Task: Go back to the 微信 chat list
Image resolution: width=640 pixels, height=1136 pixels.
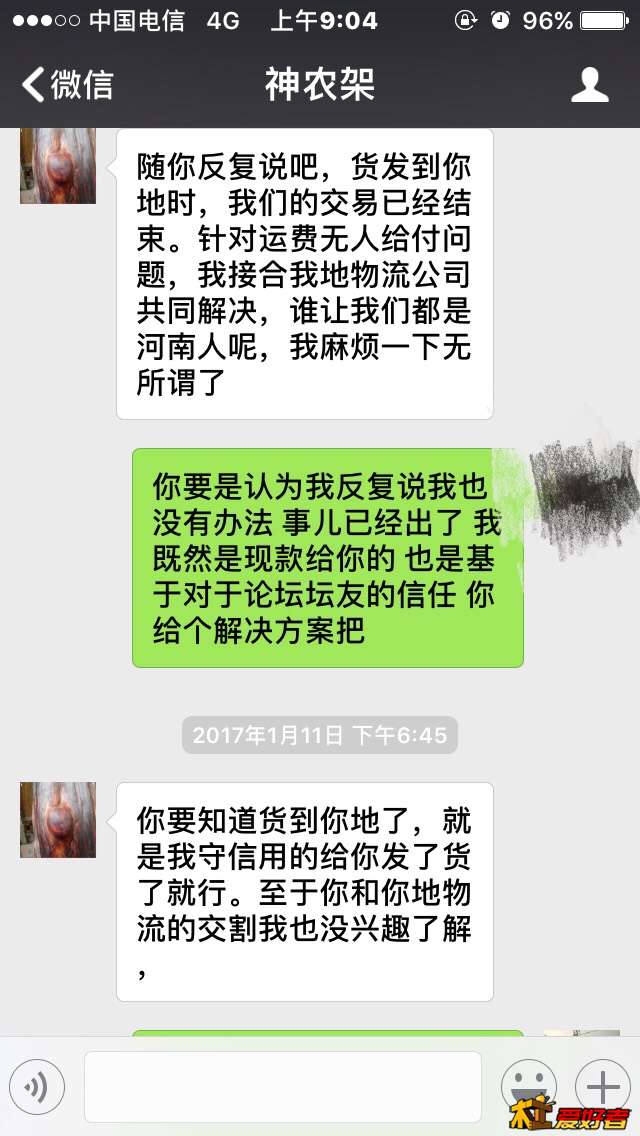Action: [x=68, y=85]
